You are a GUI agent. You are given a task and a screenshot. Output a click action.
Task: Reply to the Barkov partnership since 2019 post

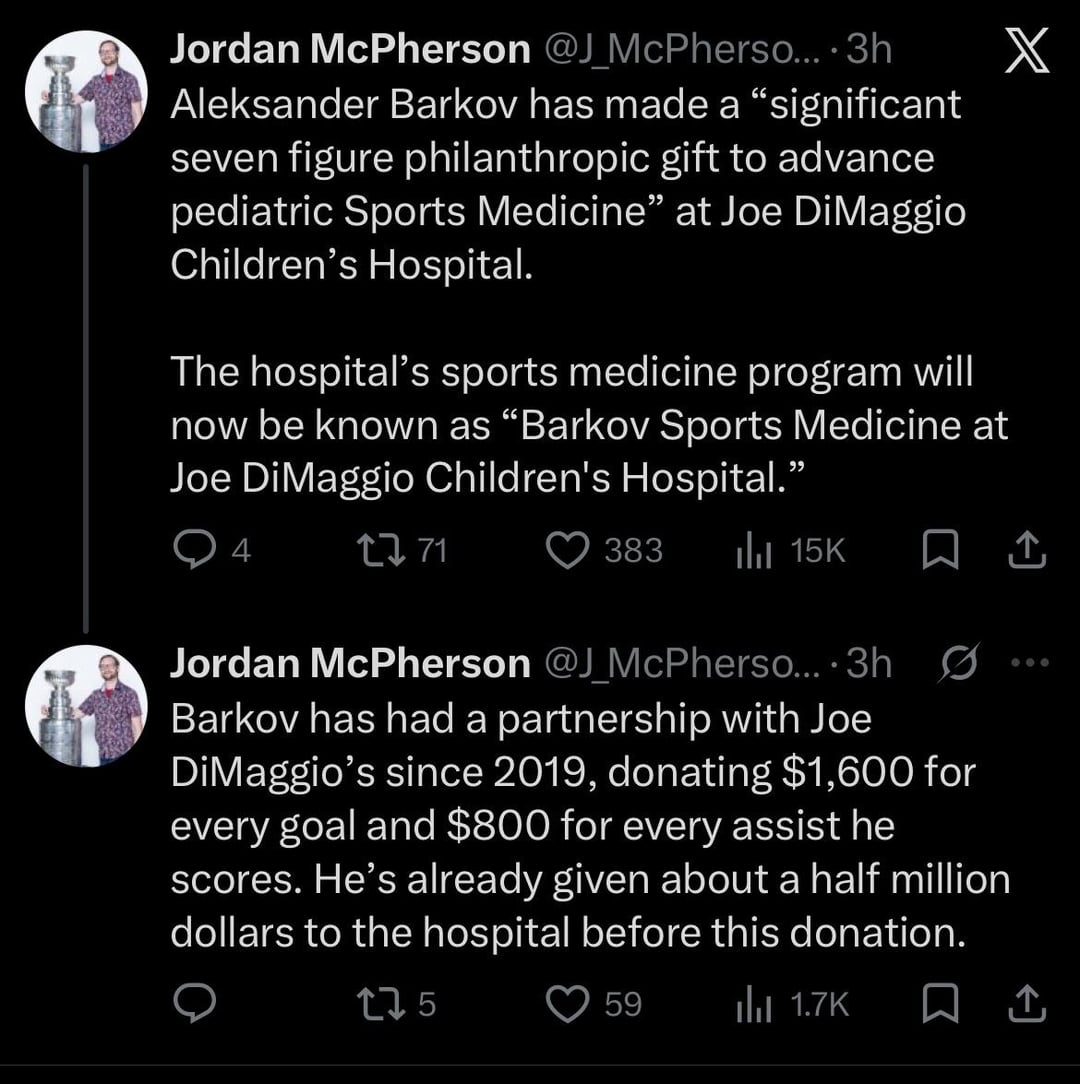click(192, 1004)
